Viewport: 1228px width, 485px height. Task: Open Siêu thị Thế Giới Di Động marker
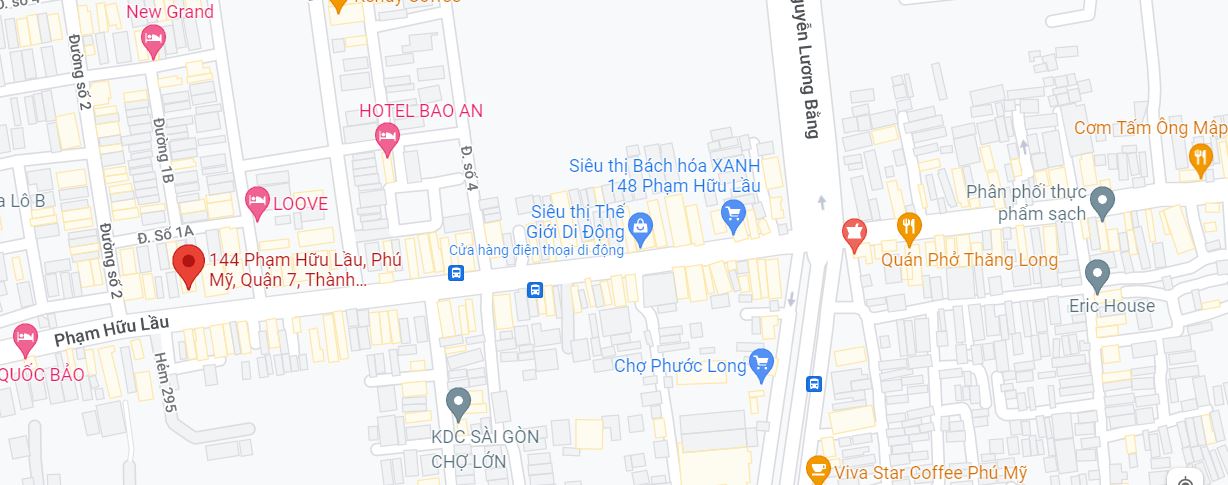click(x=640, y=228)
